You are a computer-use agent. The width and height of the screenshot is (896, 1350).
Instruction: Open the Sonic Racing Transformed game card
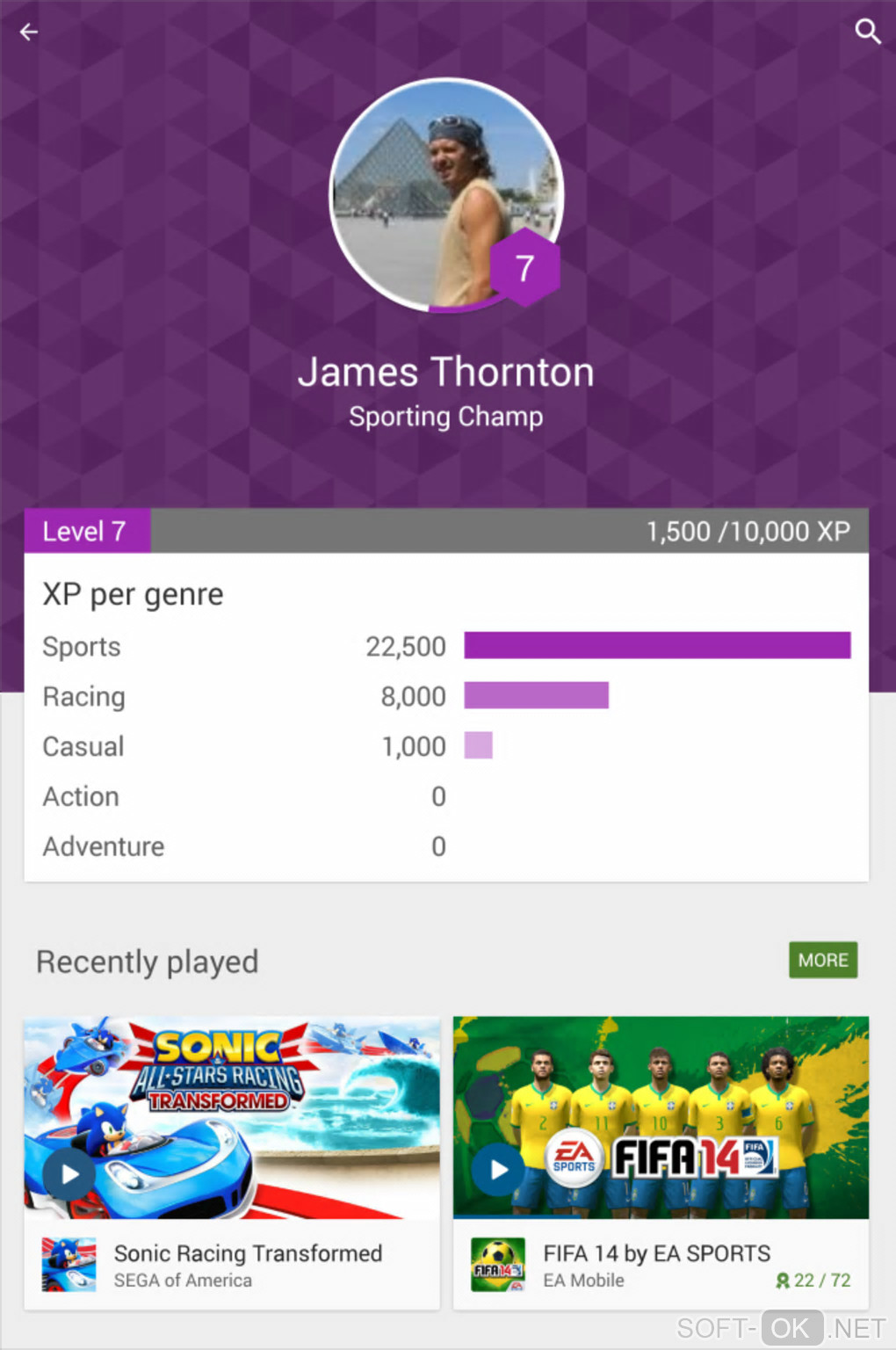pos(248,1264)
